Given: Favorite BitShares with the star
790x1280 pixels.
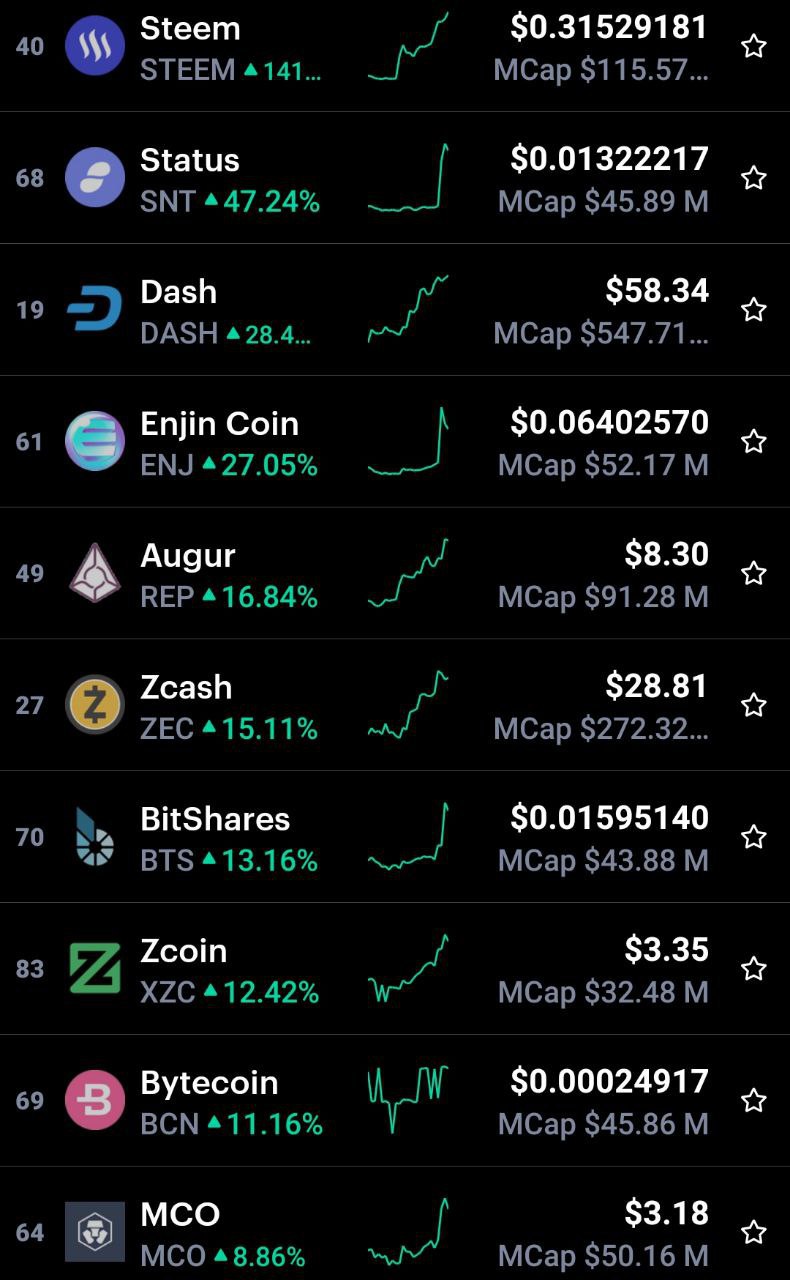Looking at the screenshot, I should (754, 837).
